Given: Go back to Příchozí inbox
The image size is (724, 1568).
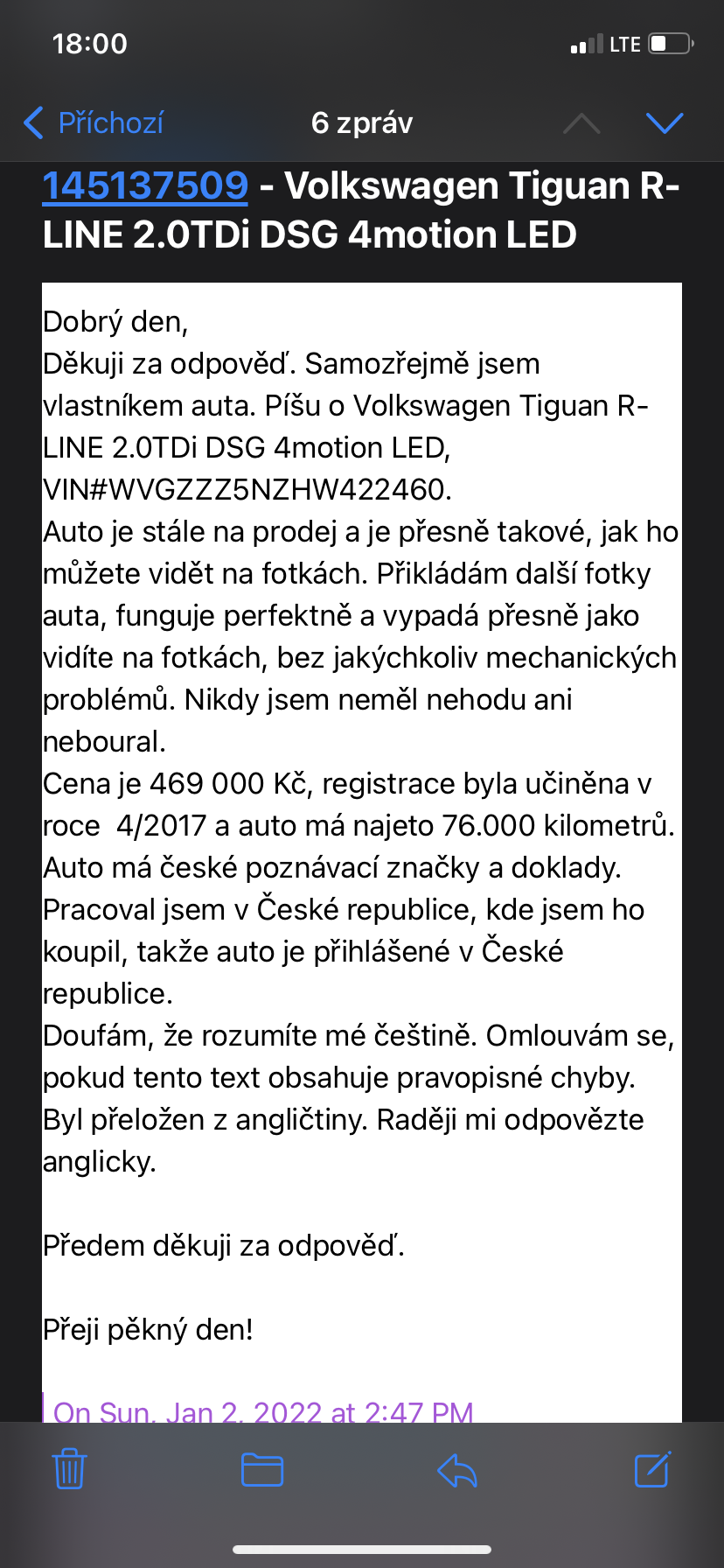Looking at the screenshot, I should point(94,123).
